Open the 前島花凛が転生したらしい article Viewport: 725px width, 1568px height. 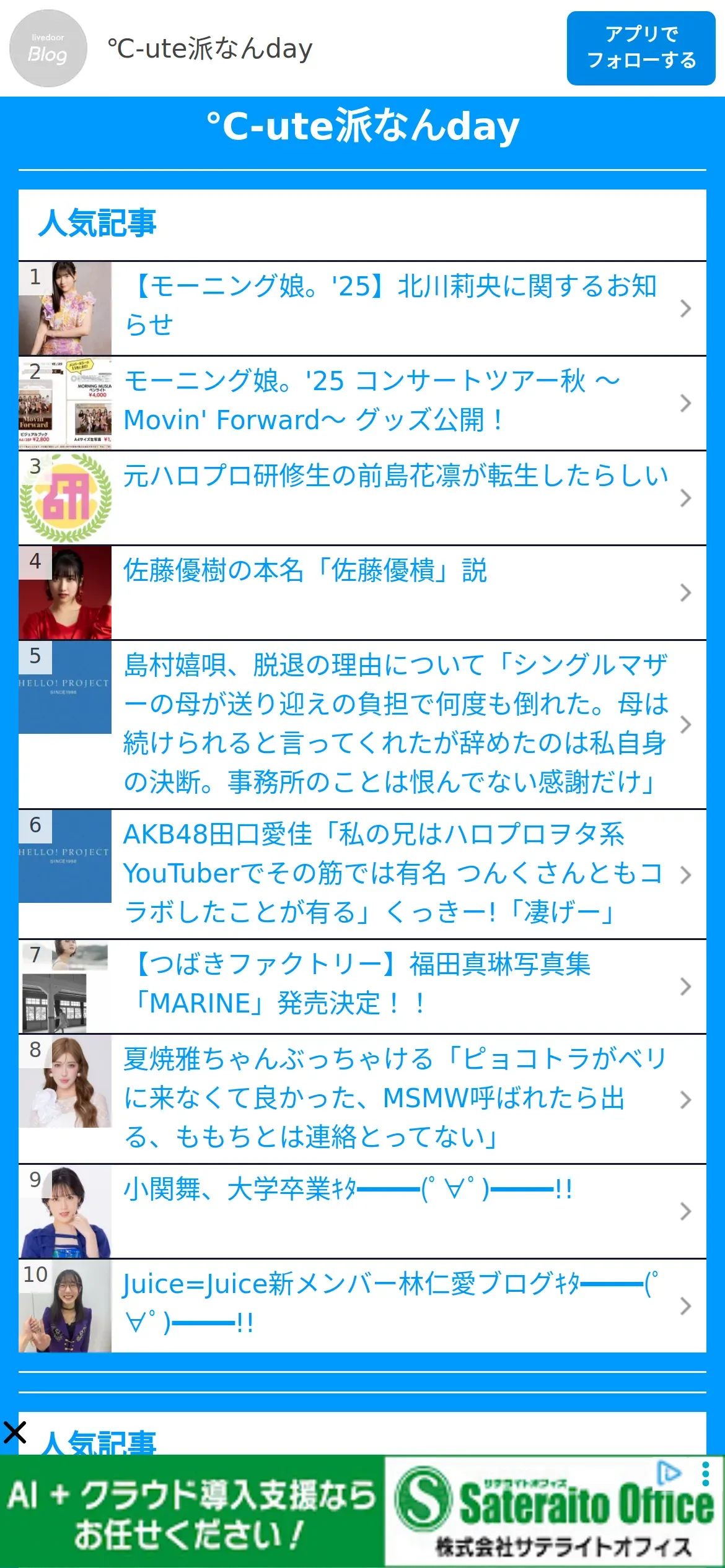pyautogui.click(x=395, y=477)
